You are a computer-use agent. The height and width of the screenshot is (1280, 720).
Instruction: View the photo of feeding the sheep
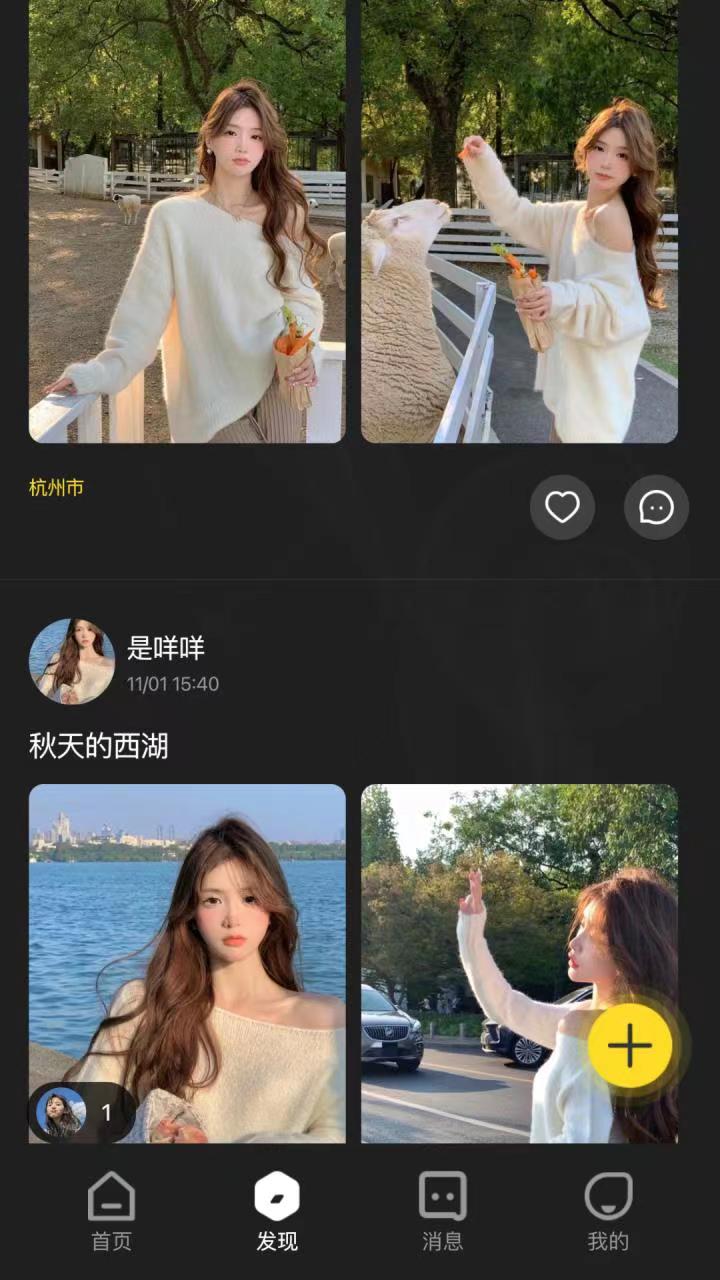pyautogui.click(x=519, y=220)
